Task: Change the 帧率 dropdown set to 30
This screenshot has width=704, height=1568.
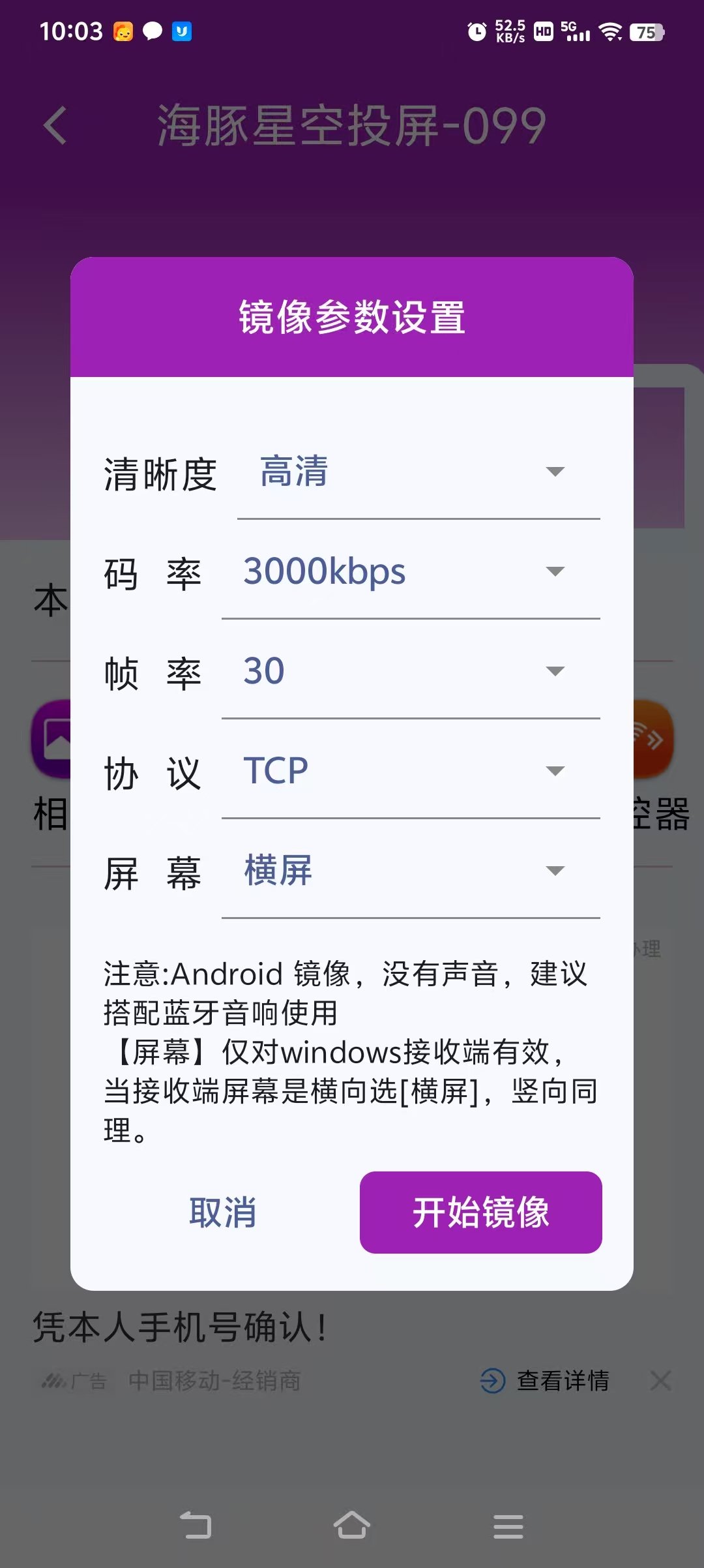Action: (411, 671)
